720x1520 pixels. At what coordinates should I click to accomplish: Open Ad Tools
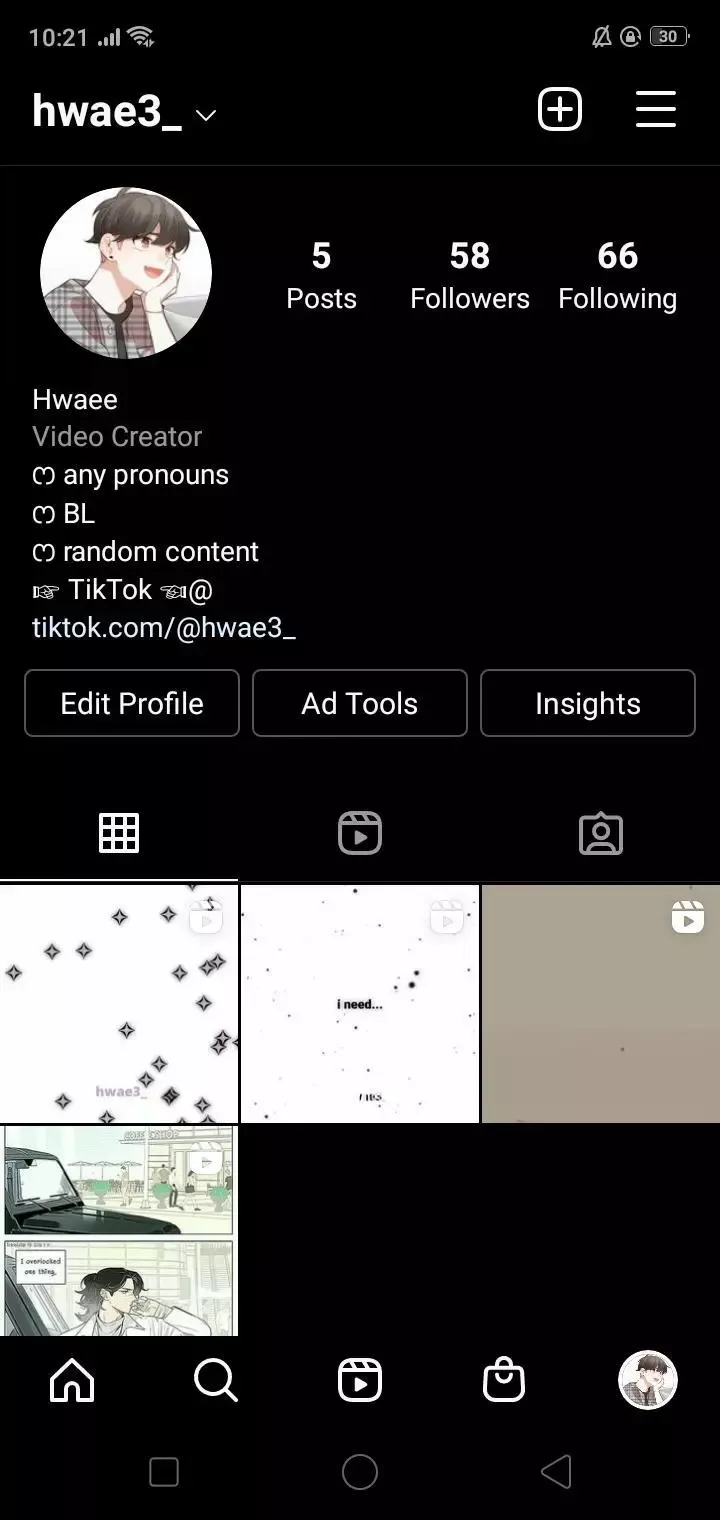click(360, 703)
